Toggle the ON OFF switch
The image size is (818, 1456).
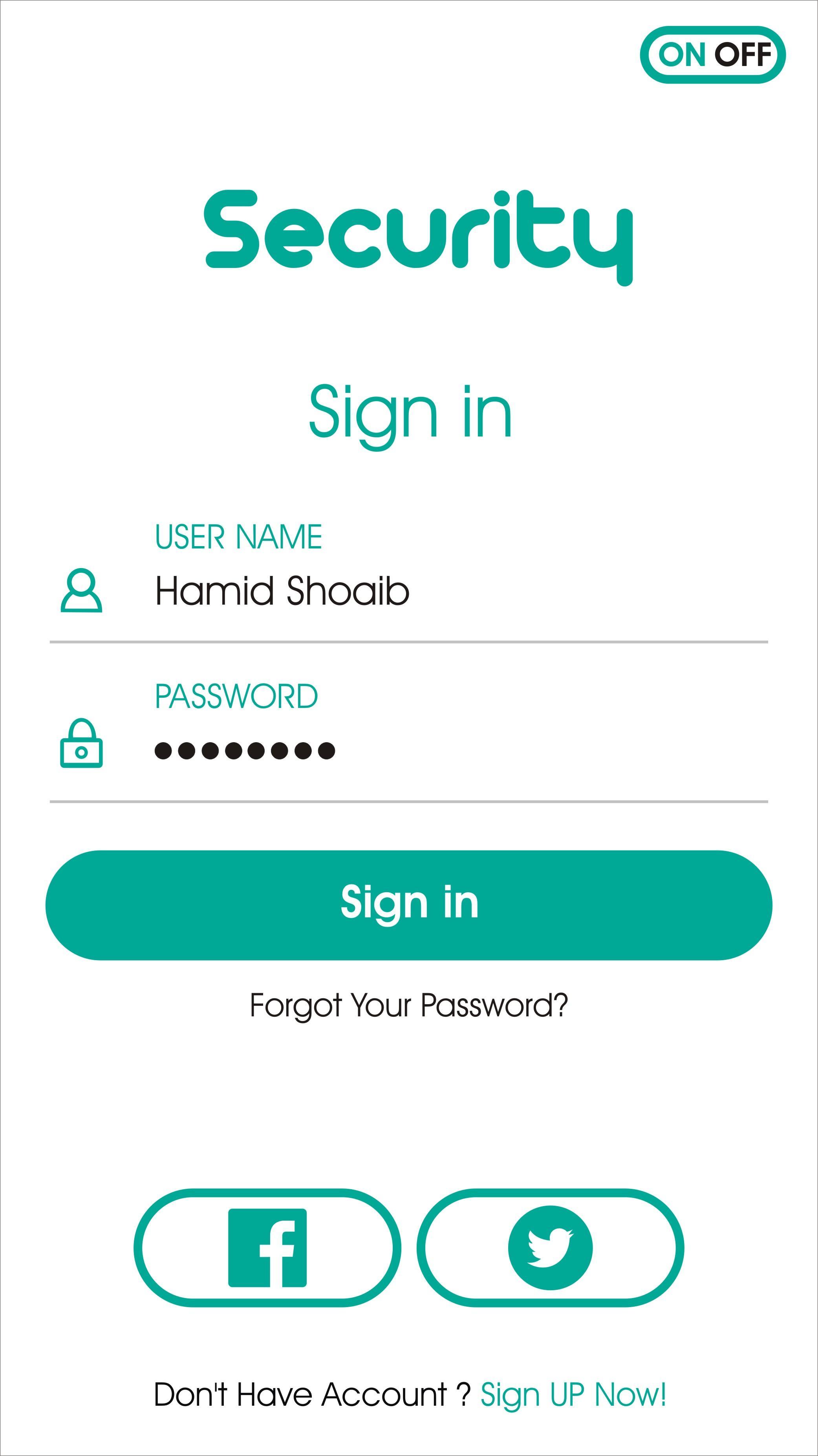[x=712, y=55]
